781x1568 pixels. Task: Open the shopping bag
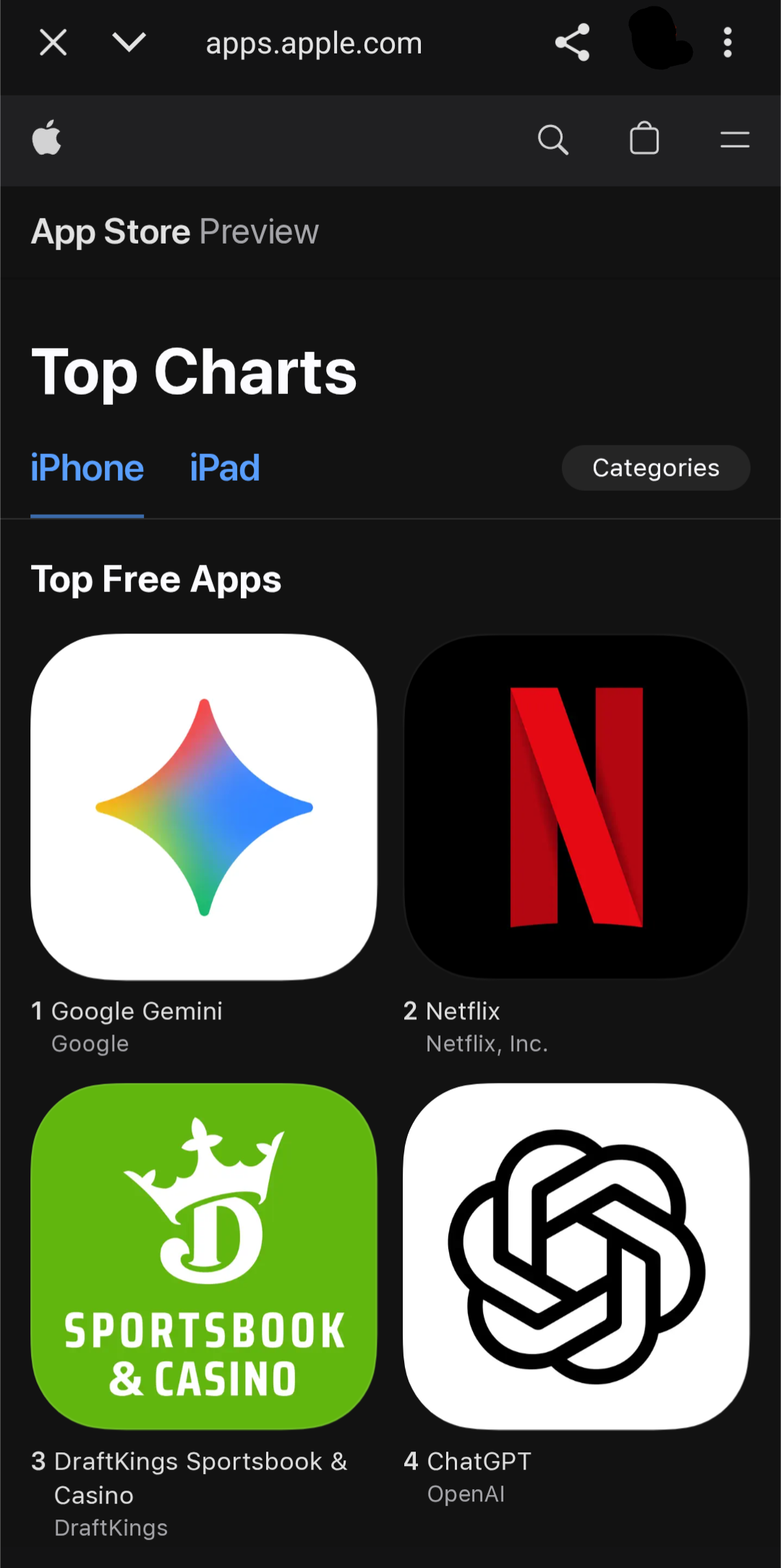(x=644, y=138)
